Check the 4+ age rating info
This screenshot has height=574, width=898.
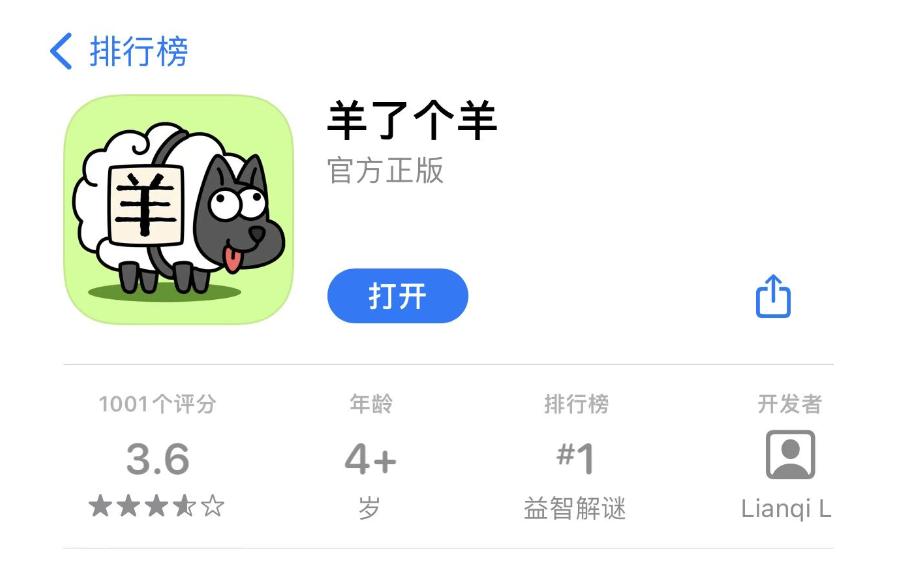point(370,459)
